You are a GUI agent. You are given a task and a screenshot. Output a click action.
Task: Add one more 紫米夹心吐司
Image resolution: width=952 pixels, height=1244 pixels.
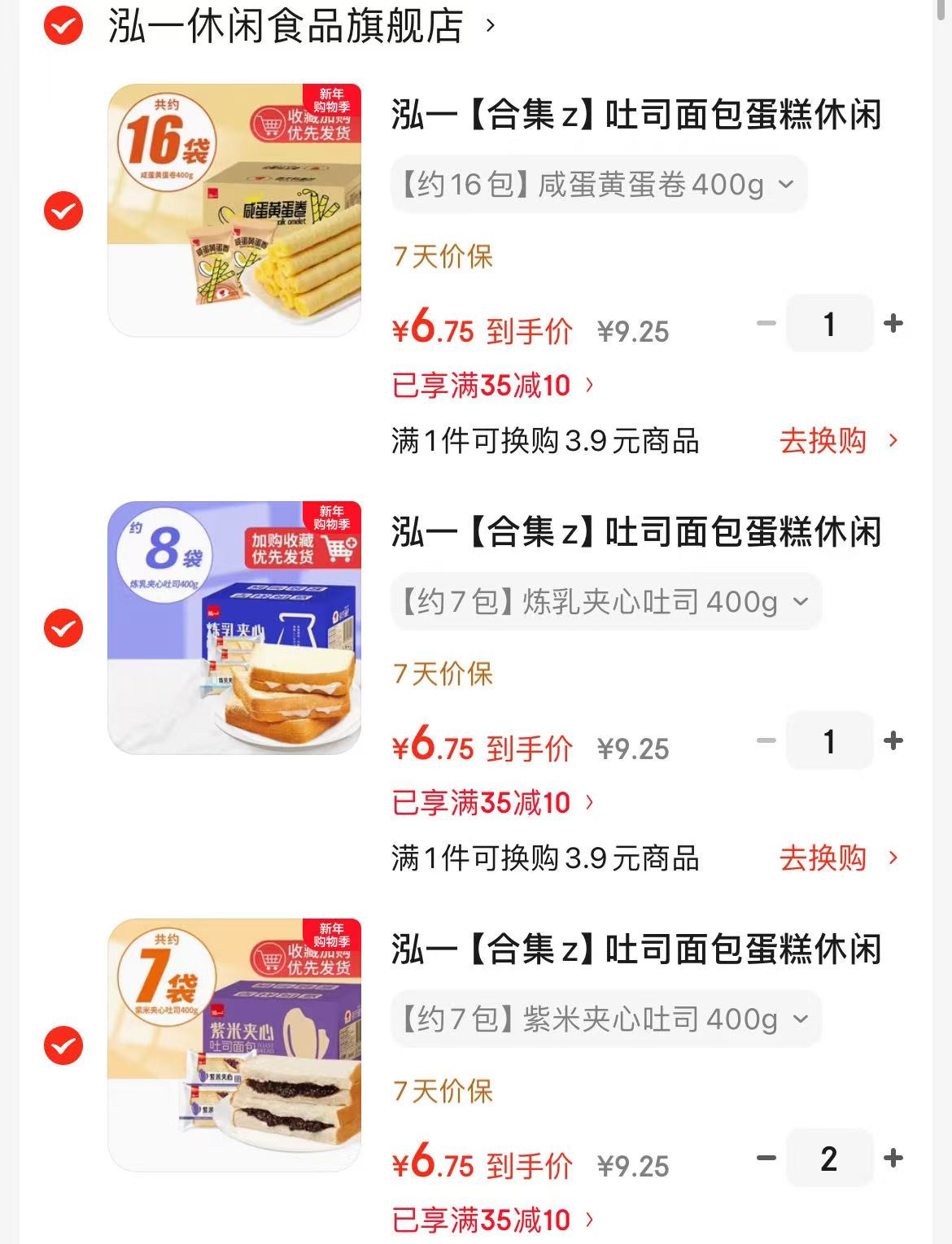click(893, 1158)
